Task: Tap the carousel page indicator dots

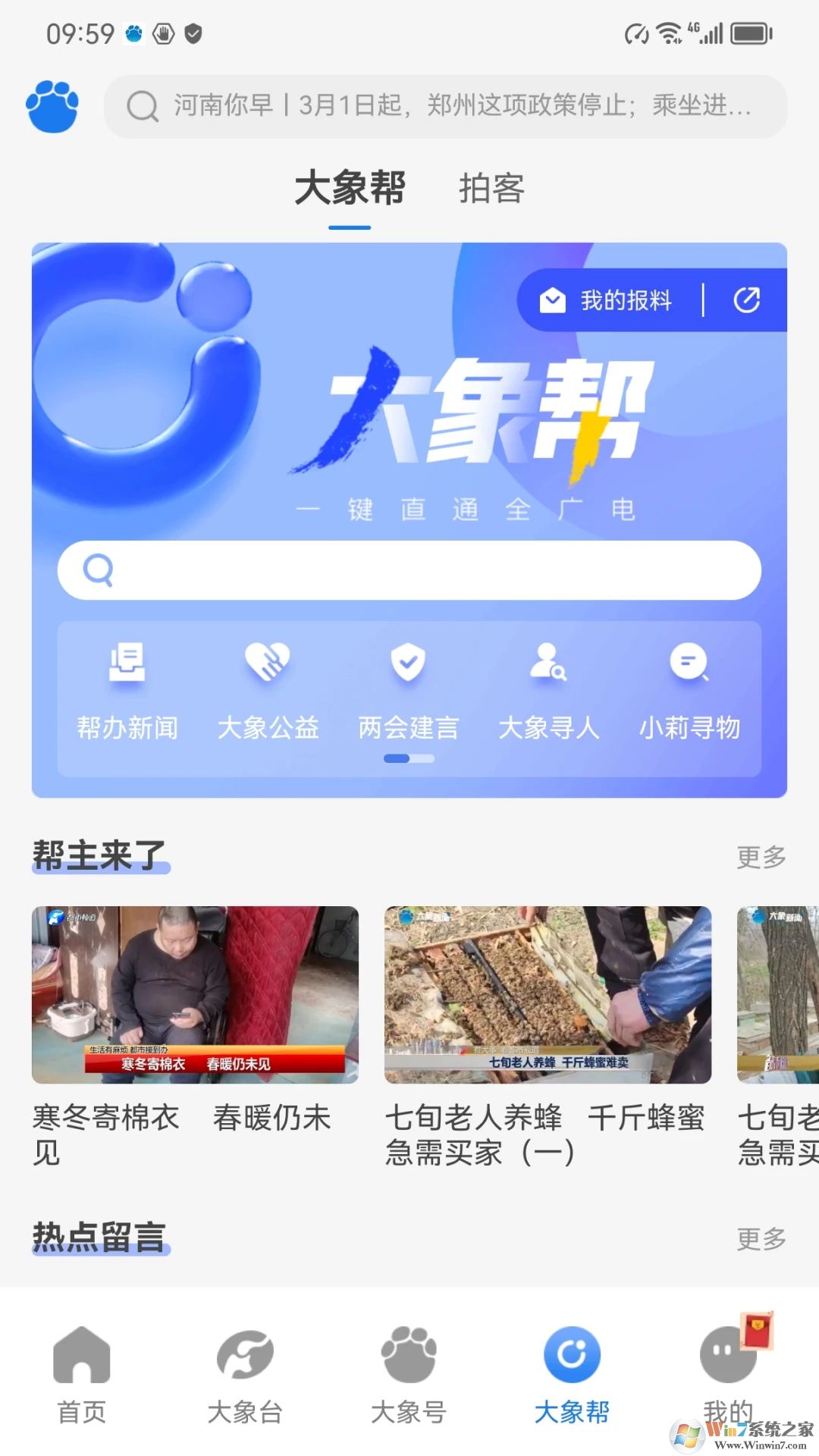Action: click(x=408, y=758)
